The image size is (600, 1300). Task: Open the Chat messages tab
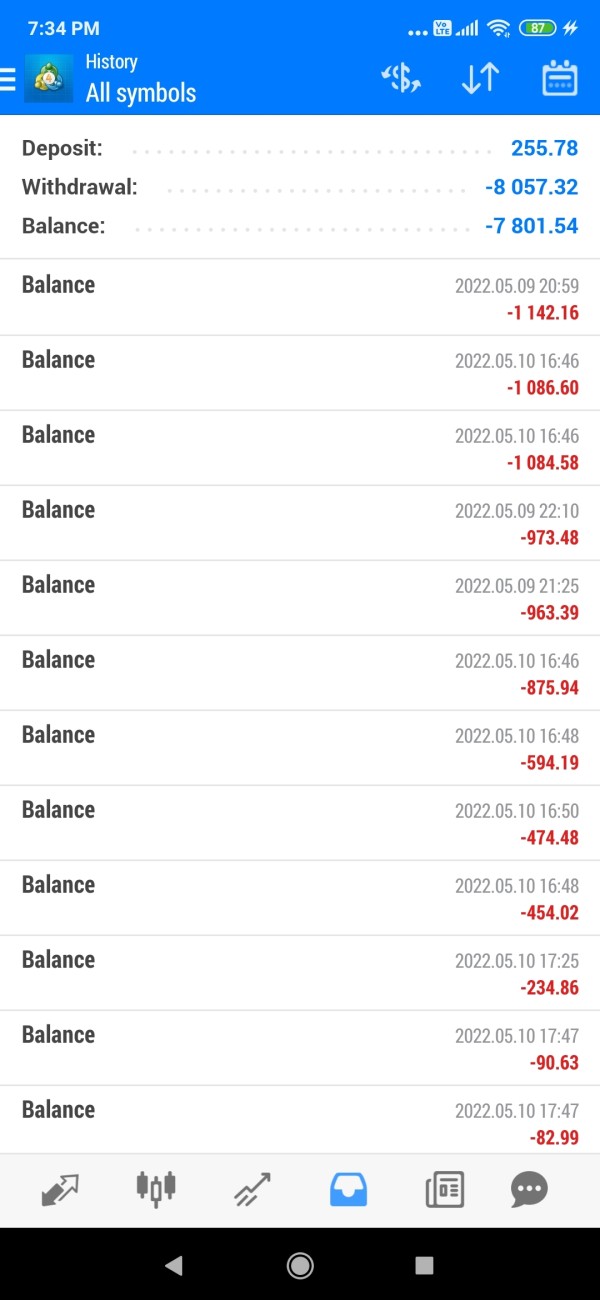click(529, 1189)
